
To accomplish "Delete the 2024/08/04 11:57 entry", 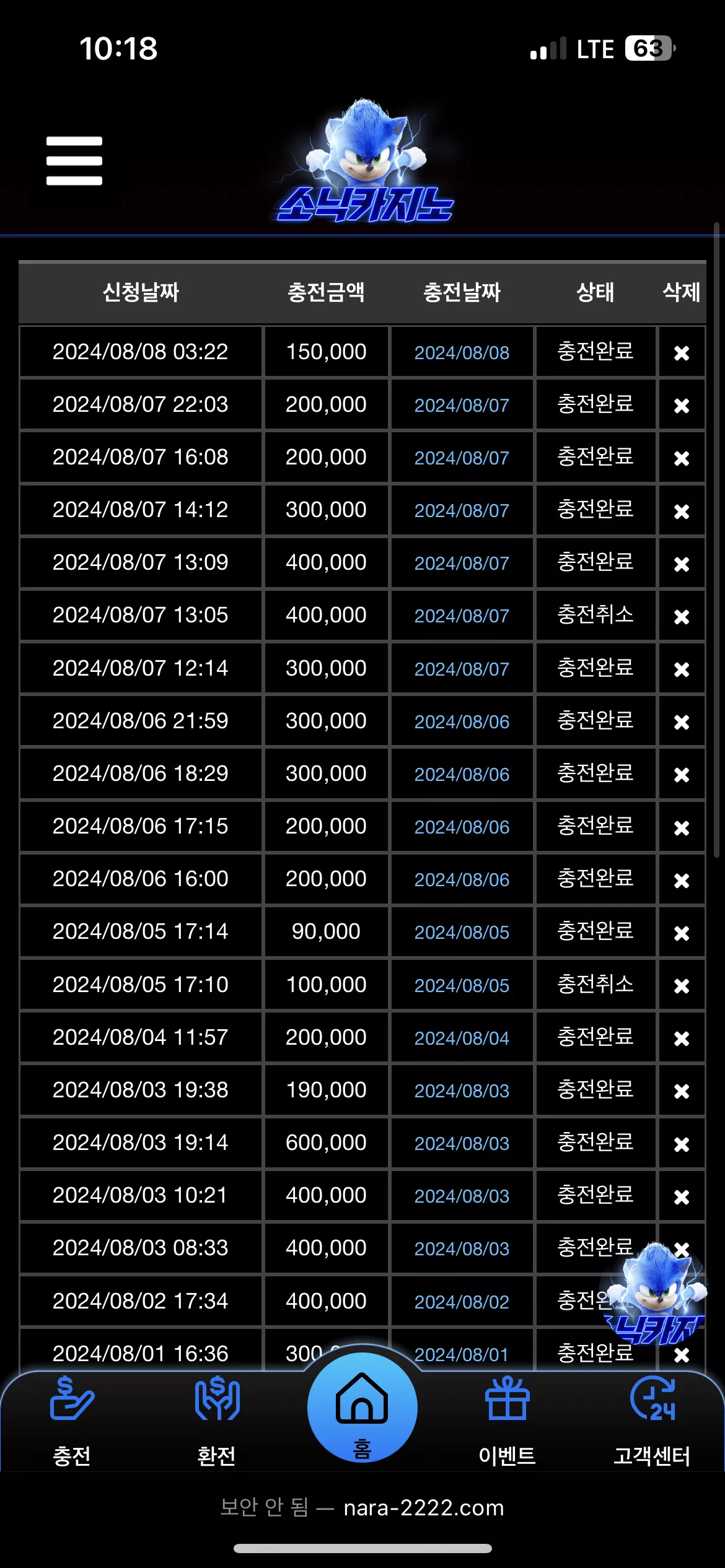I will (682, 1039).
